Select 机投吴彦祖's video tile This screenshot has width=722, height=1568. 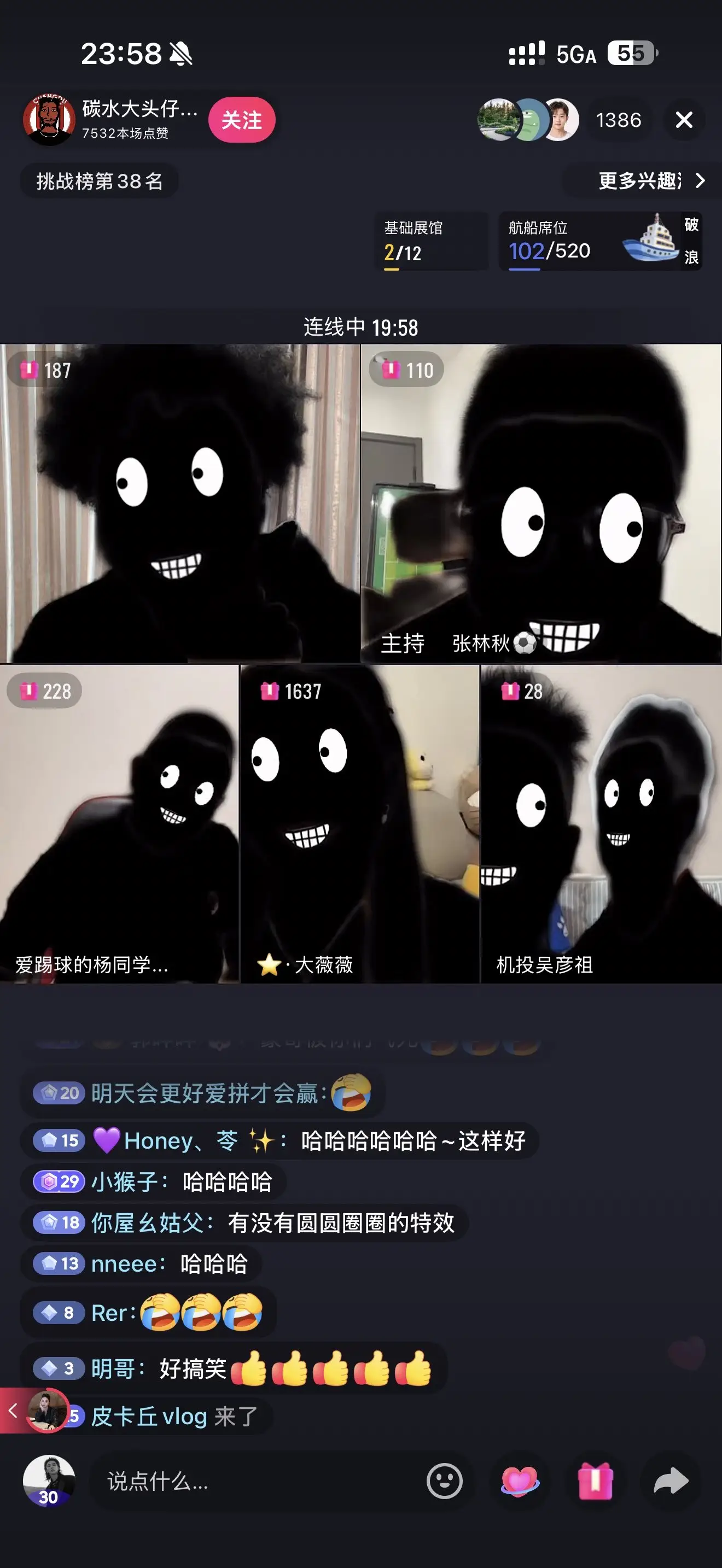(x=602, y=823)
